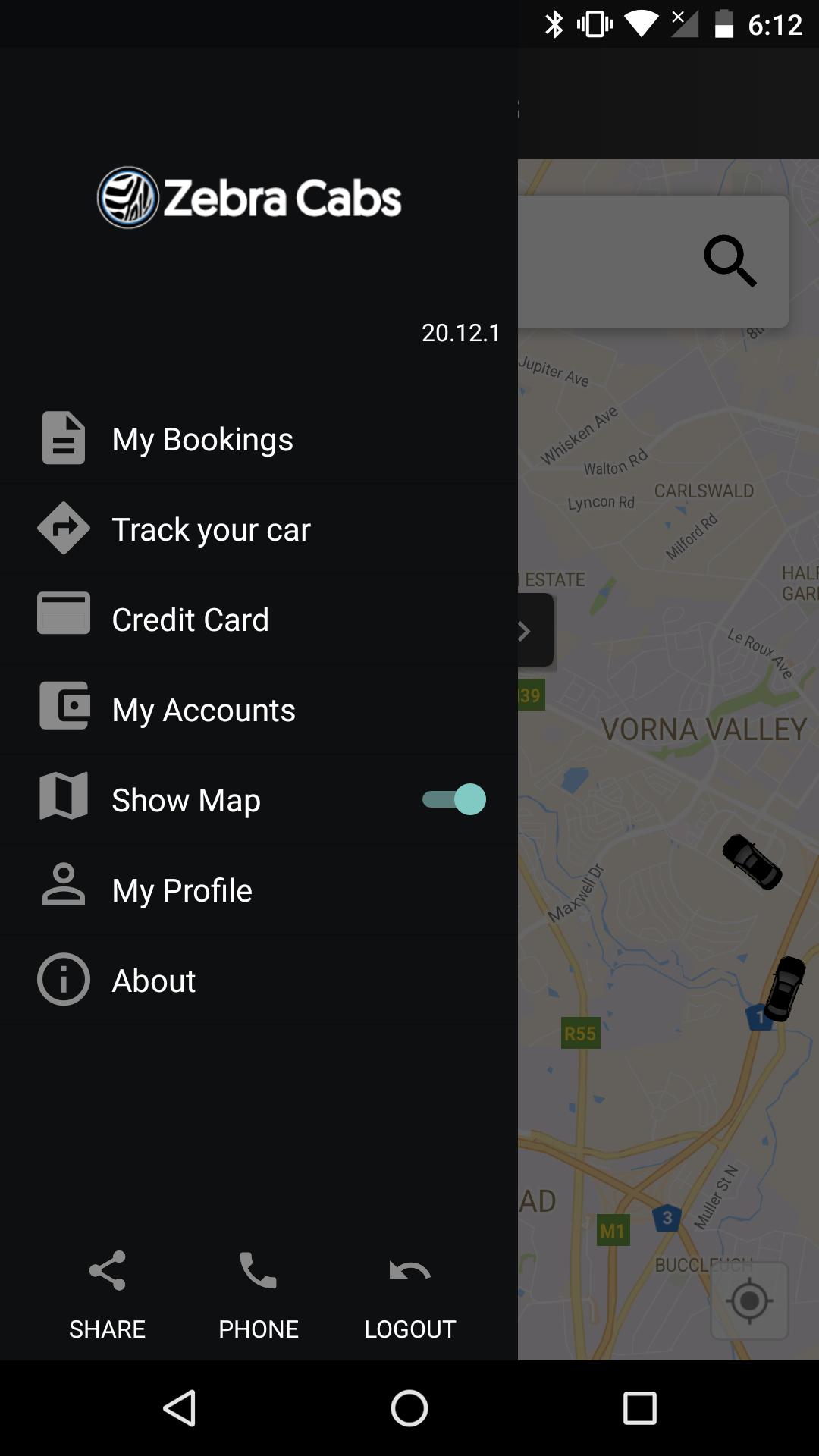Image resolution: width=819 pixels, height=1456 pixels.
Task: Click the About info icon
Action: point(63,979)
